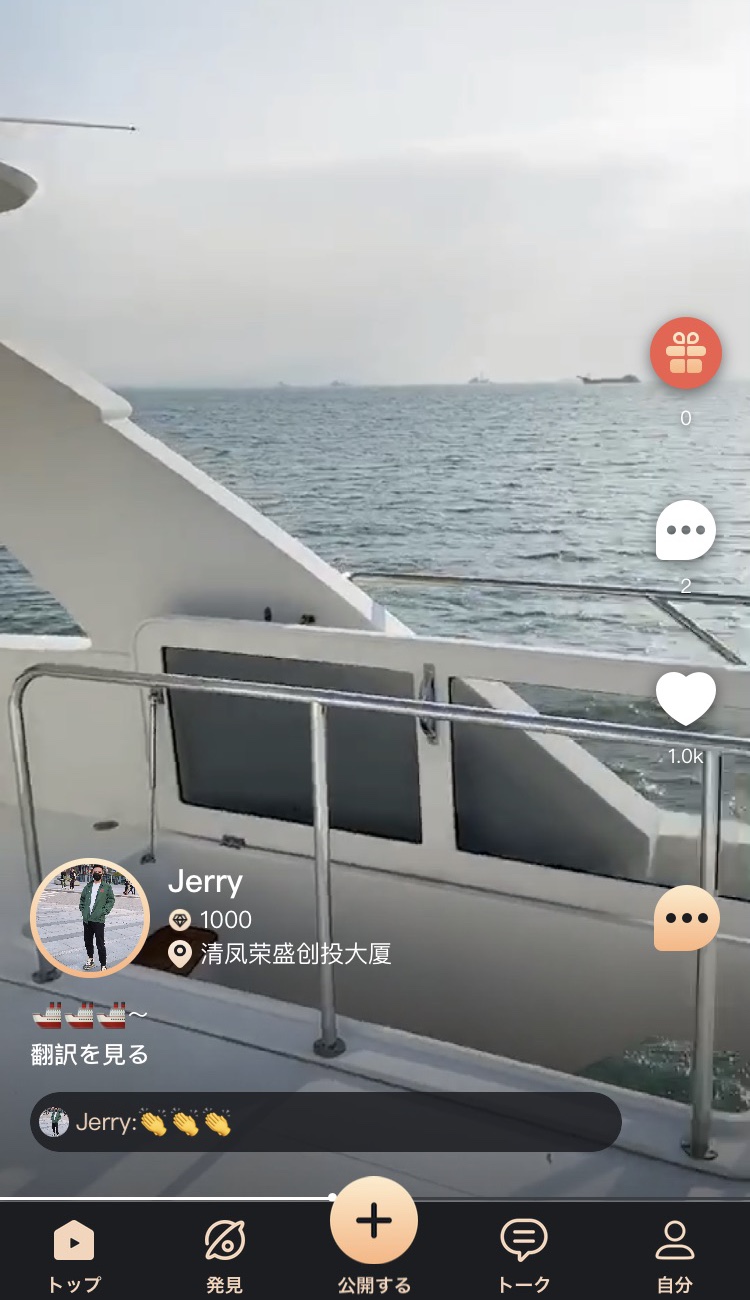The height and width of the screenshot is (1300, 750).
Task: Open Jerry's comment bar with clapping emojis
Action: click(x=326, y=1122)
